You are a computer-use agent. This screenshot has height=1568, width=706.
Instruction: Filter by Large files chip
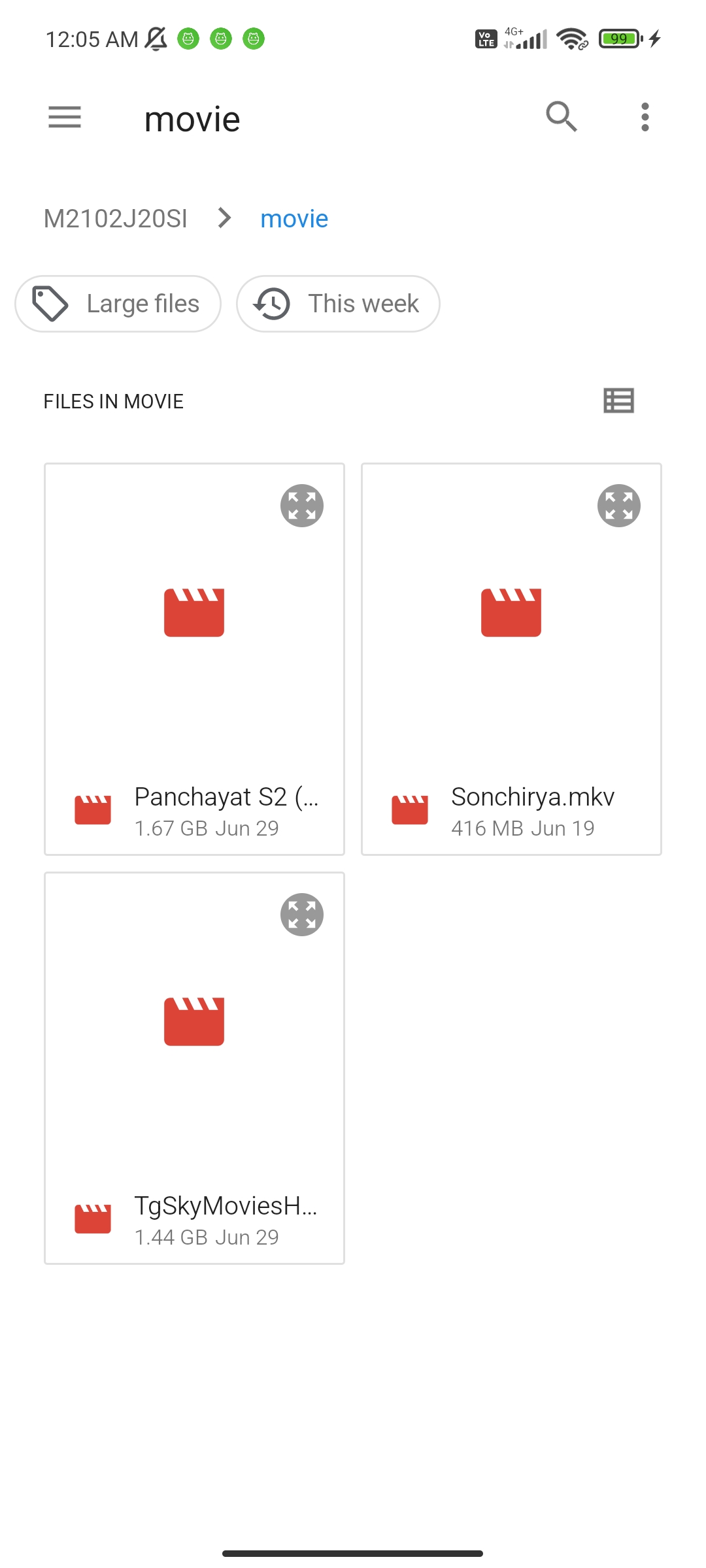(x=118, y=304)
